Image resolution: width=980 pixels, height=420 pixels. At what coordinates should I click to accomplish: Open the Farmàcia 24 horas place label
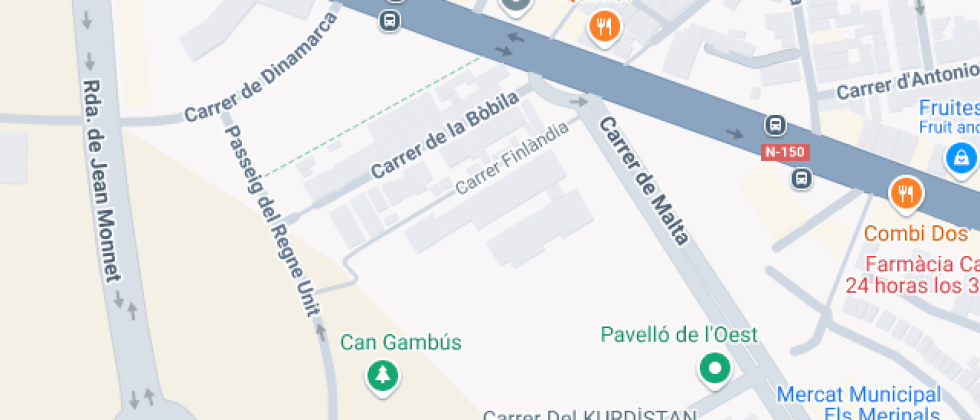(912, 275)
